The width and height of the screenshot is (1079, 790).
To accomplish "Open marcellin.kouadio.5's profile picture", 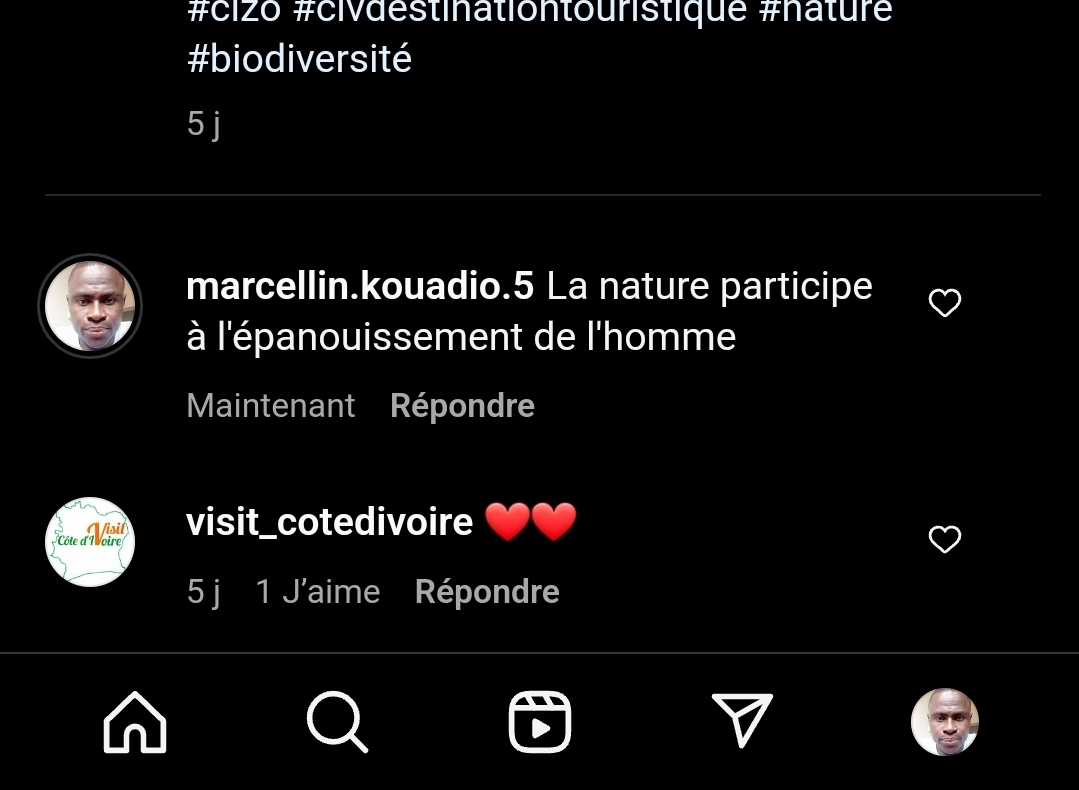I will click(x=90, y=306).
